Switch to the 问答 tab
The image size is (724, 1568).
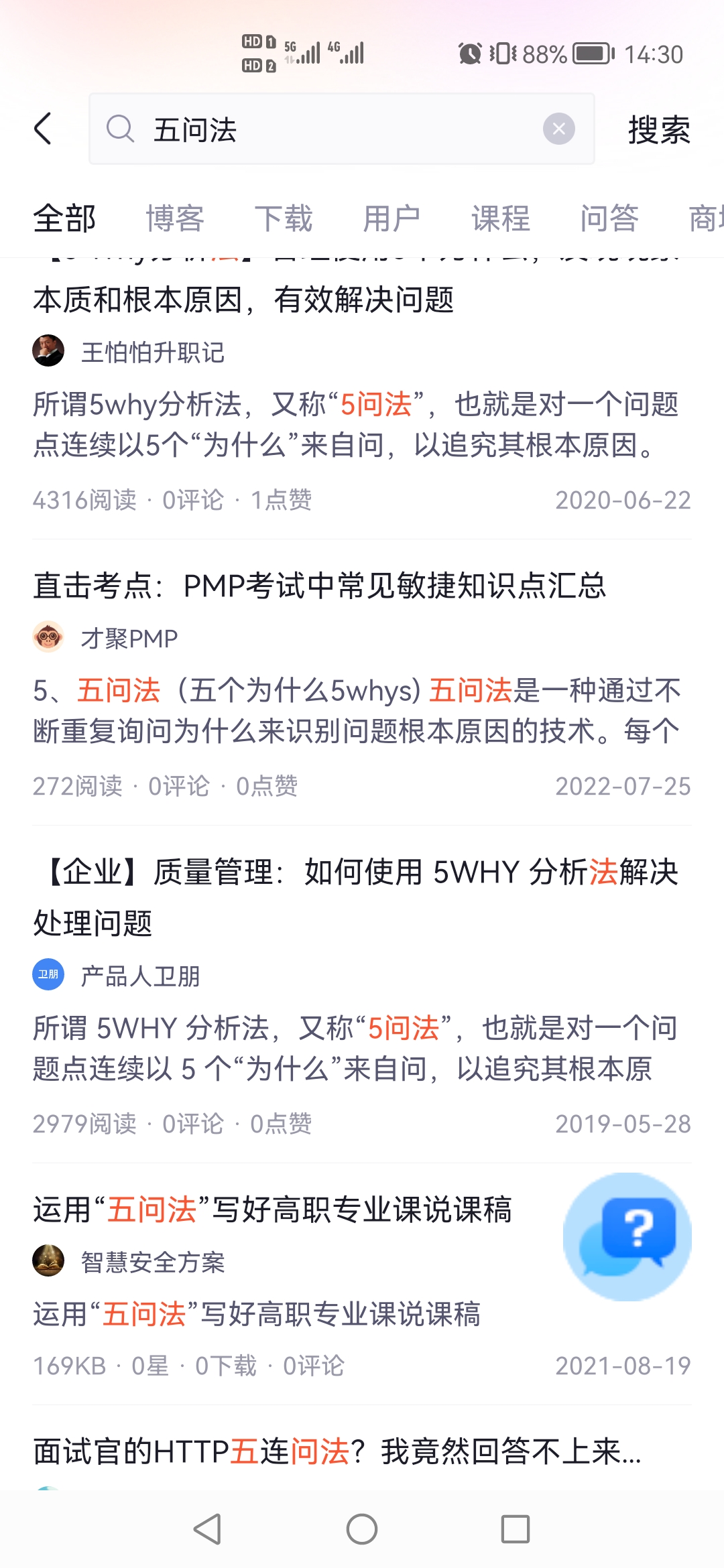pos(609,218)
